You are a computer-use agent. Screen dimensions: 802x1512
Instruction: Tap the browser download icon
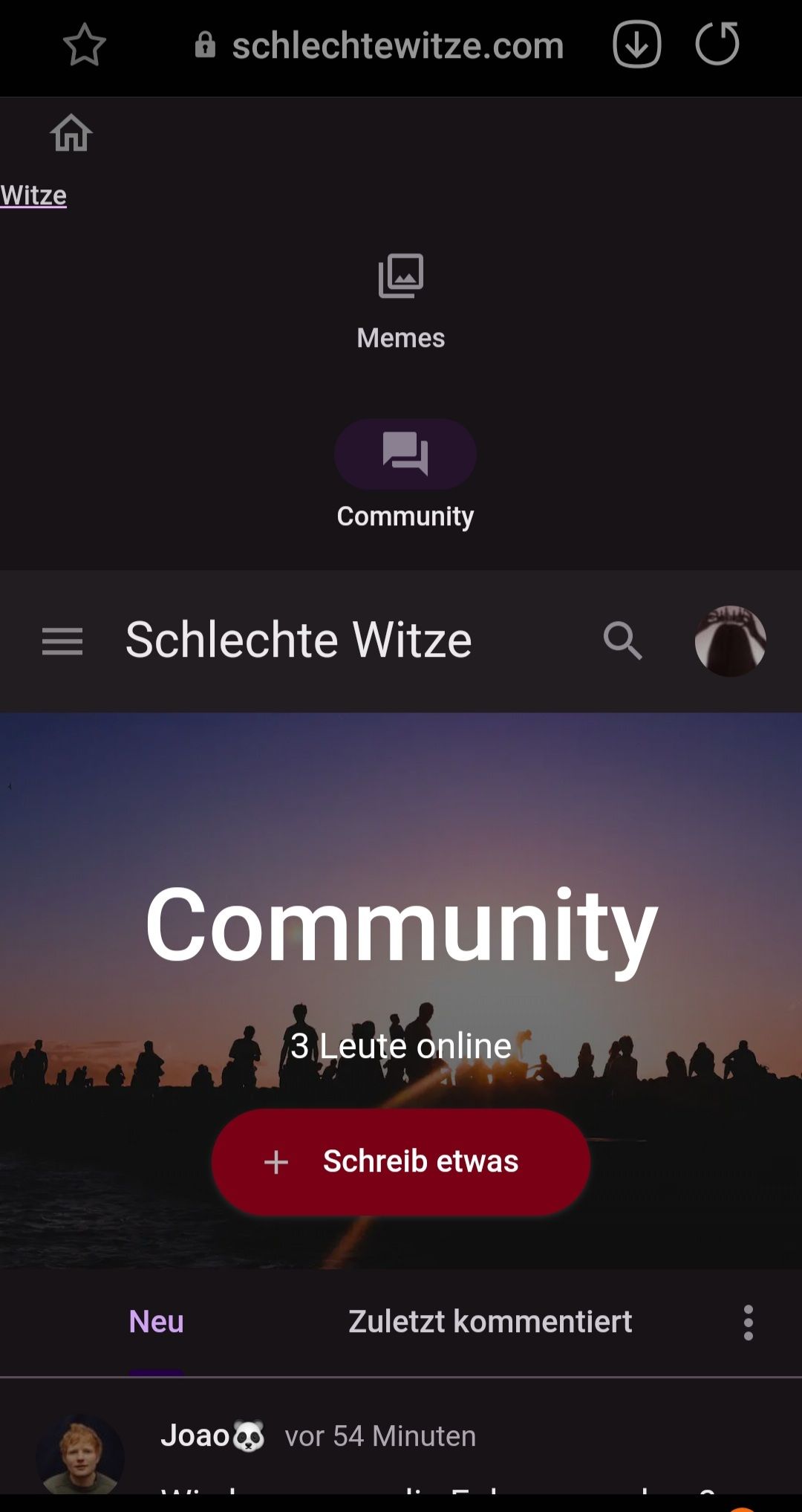click(636, 45)
